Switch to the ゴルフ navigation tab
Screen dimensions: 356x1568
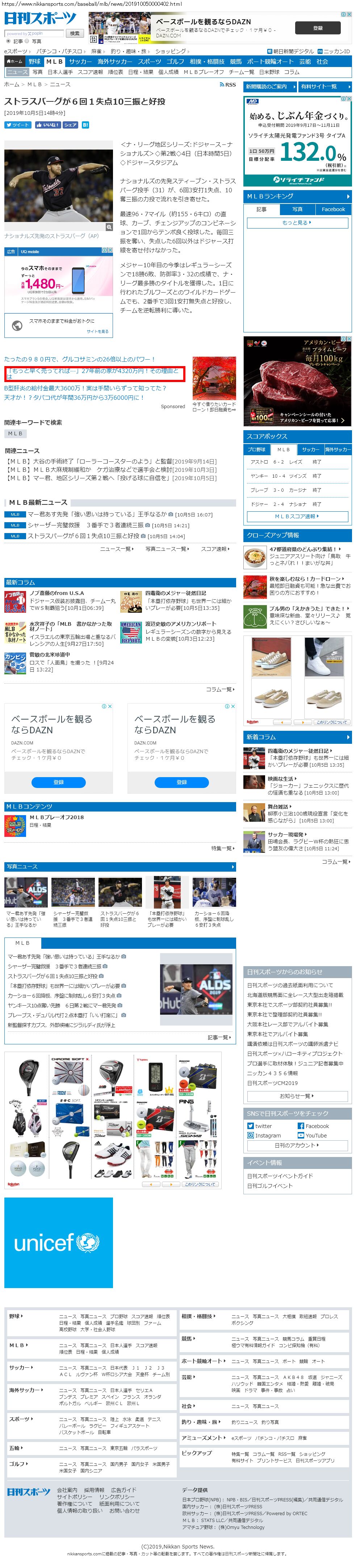(x=175, y=62)
